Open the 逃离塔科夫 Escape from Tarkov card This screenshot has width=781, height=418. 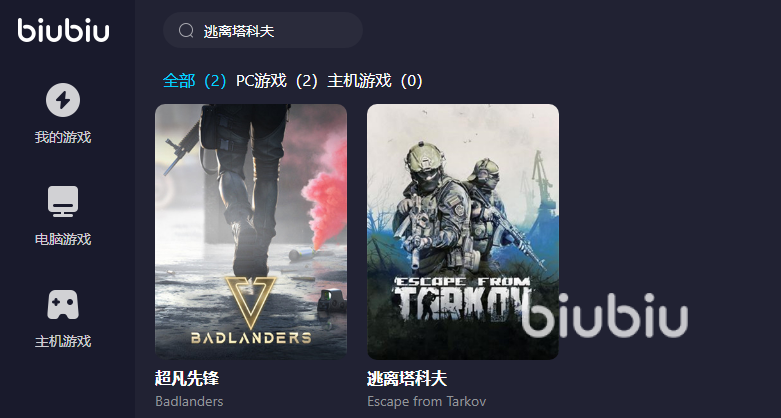pos(462,231)
